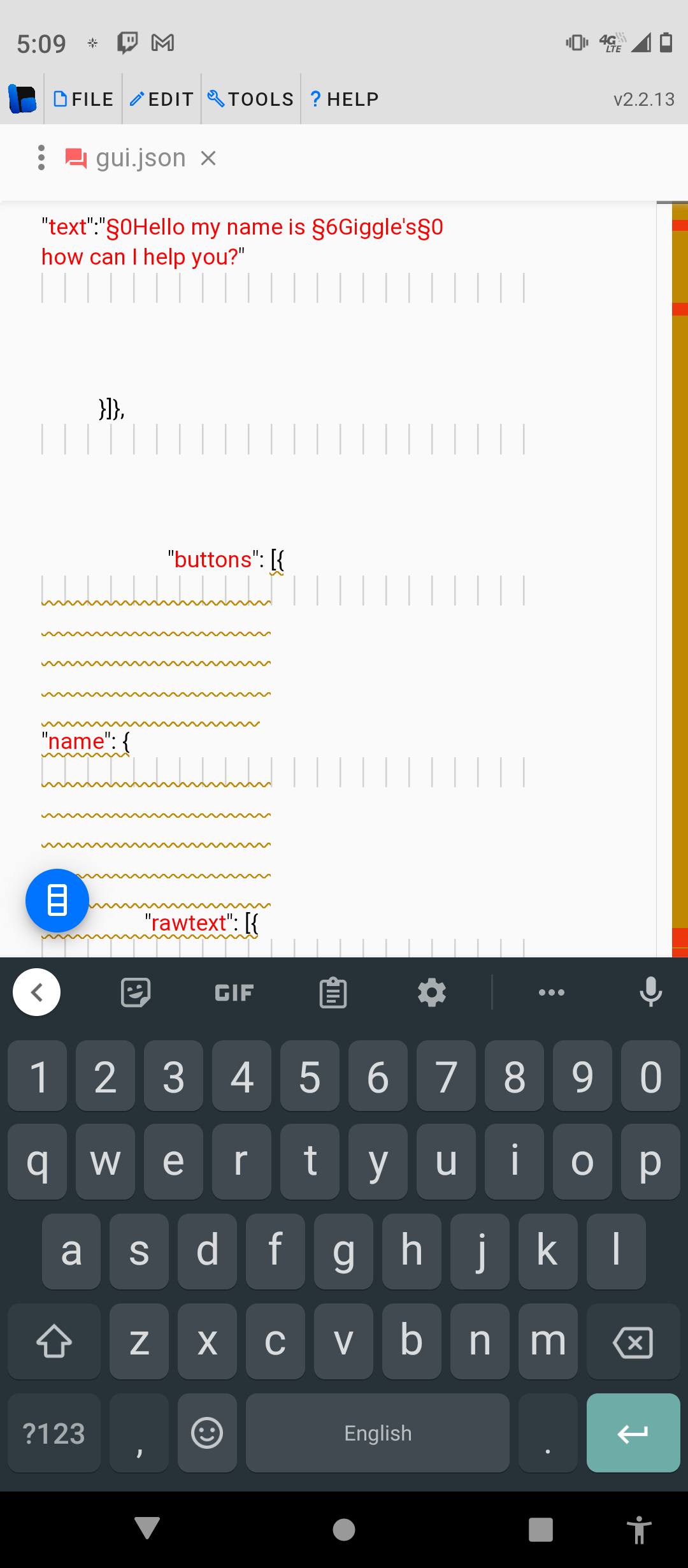This screenshot has width=688, height=1568.
Task: Place cursor in the "buttons" code line
Action: tap(226, 560)
